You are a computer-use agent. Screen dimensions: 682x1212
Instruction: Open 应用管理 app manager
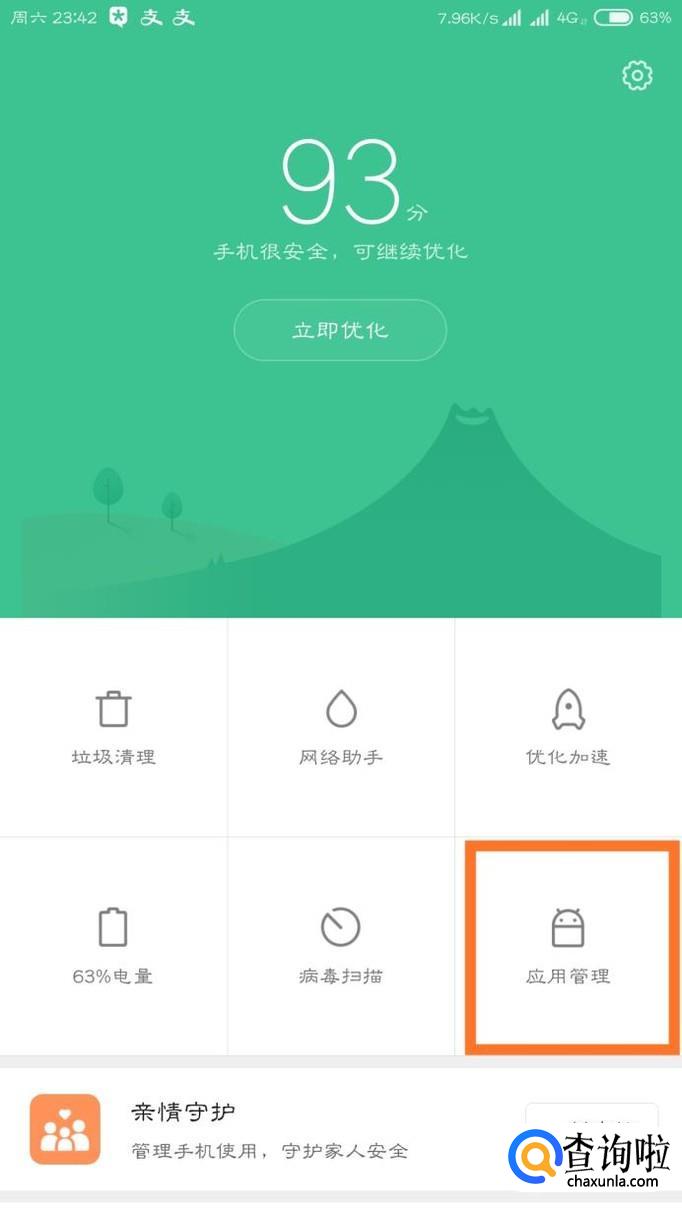coord(568,945)
